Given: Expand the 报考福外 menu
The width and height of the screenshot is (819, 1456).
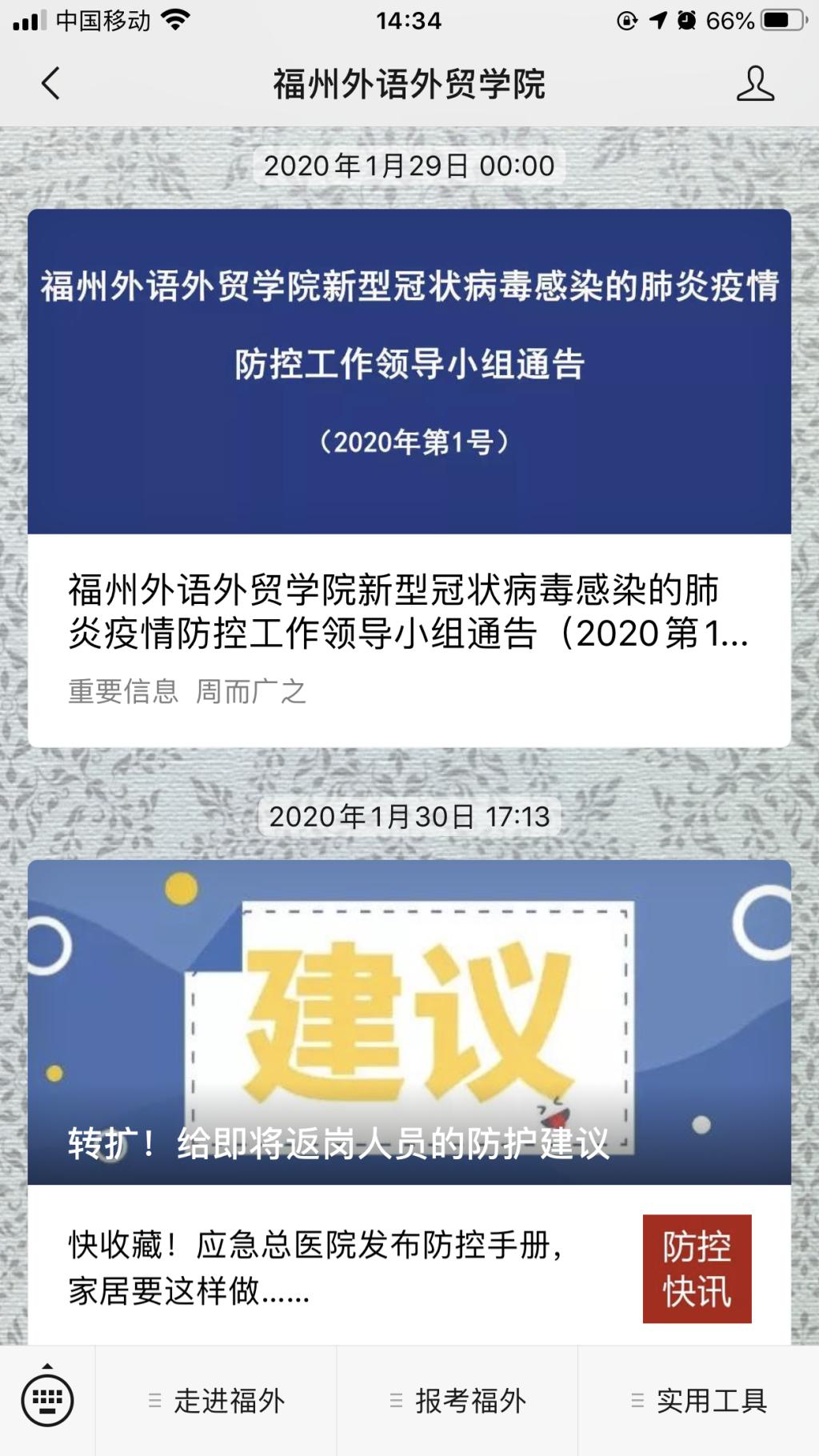Looking at the screenshot, I should click(x=457, y=1401).
